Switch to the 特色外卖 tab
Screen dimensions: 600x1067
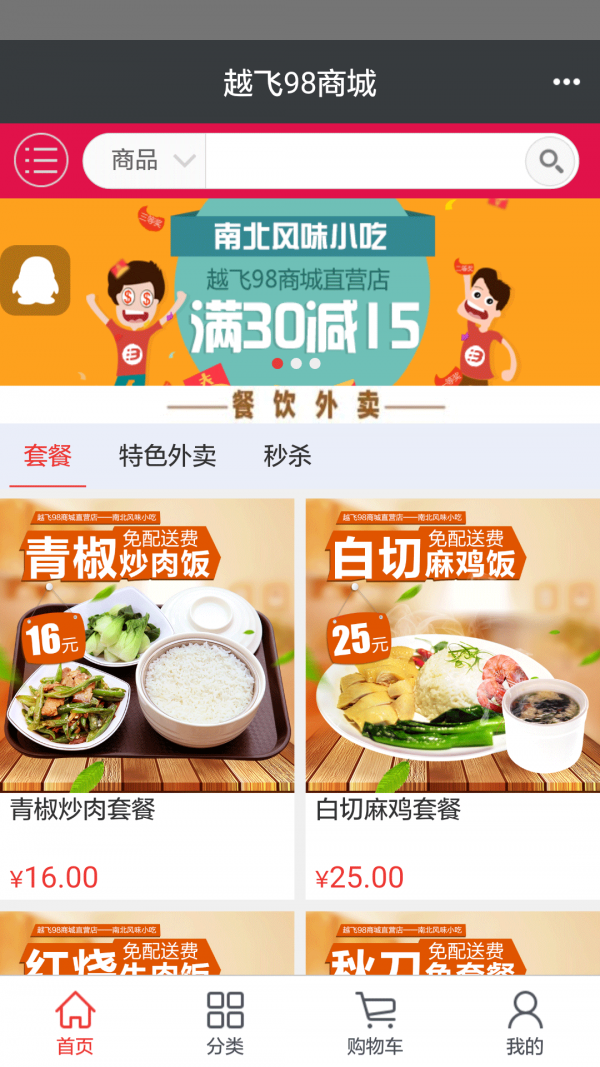167,456
